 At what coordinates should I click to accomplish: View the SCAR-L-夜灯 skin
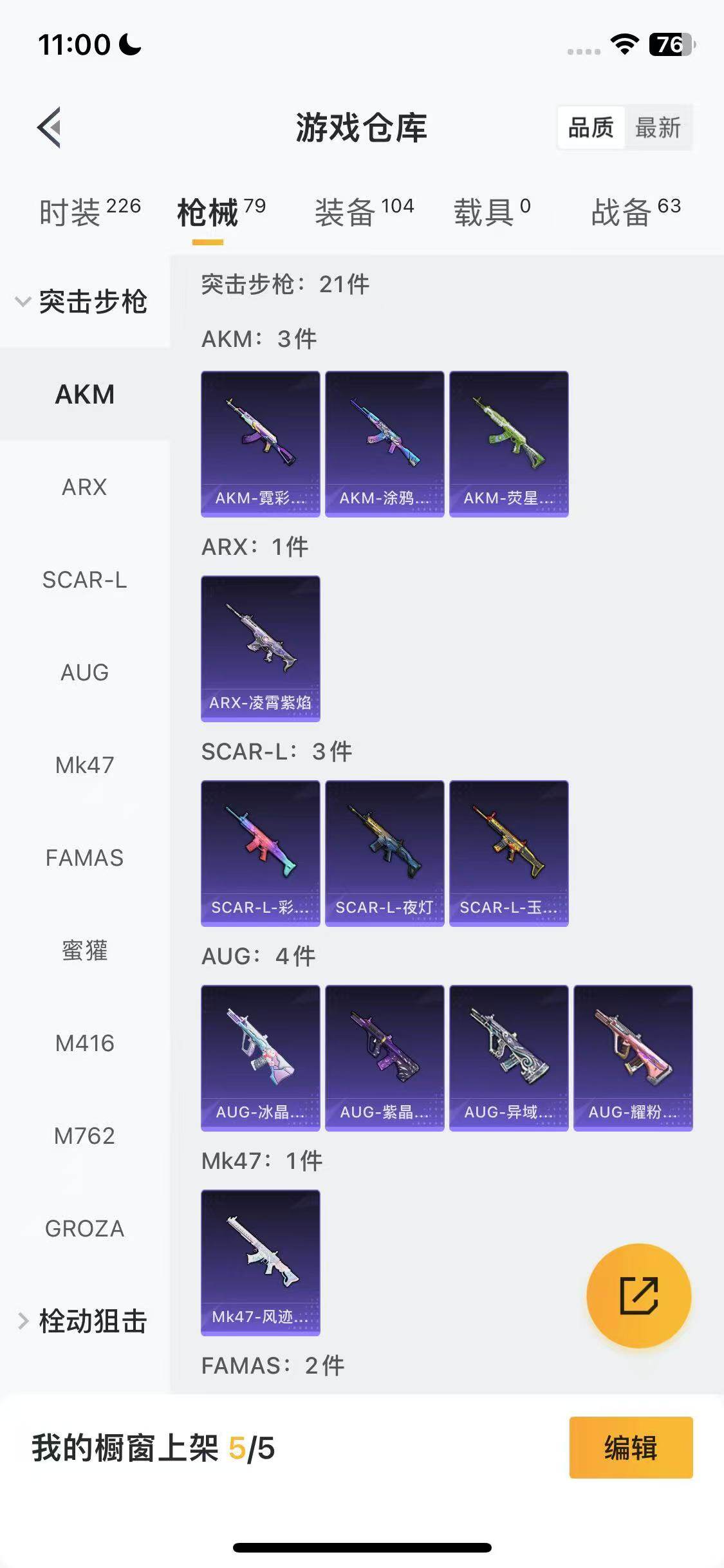[385, 853]
